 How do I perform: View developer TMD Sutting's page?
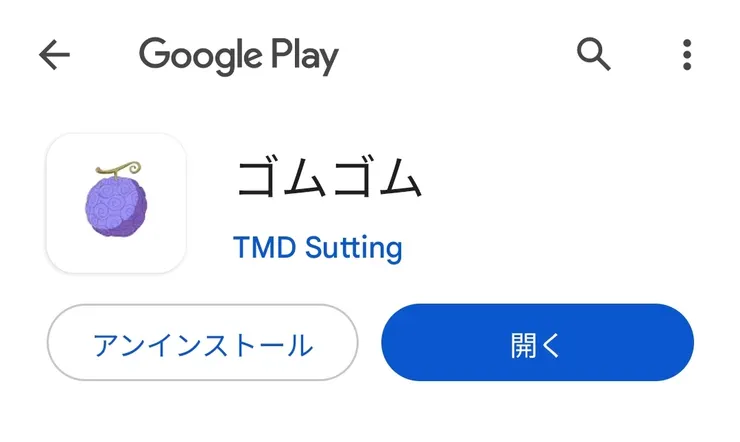coord(317,246)
